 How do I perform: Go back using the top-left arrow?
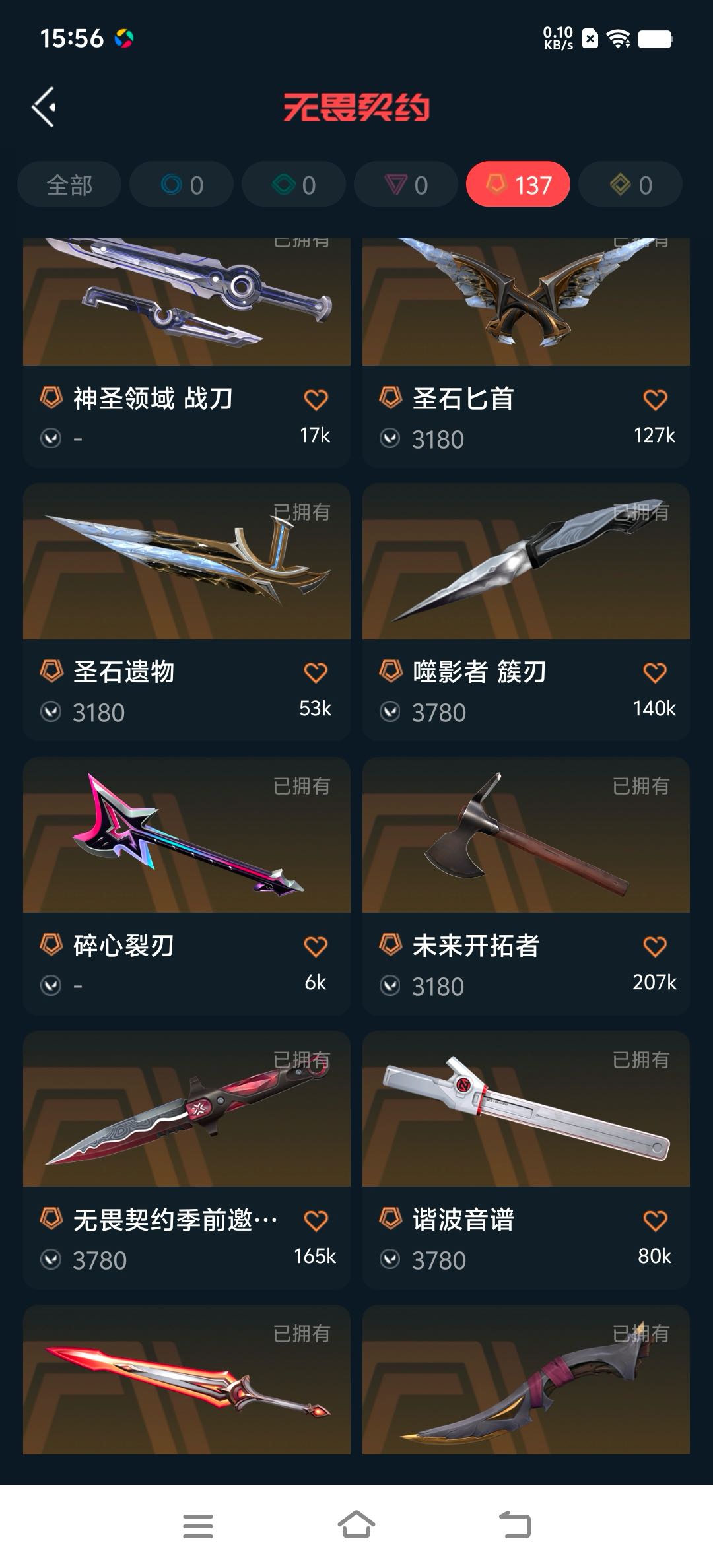[x=44, y=107]
